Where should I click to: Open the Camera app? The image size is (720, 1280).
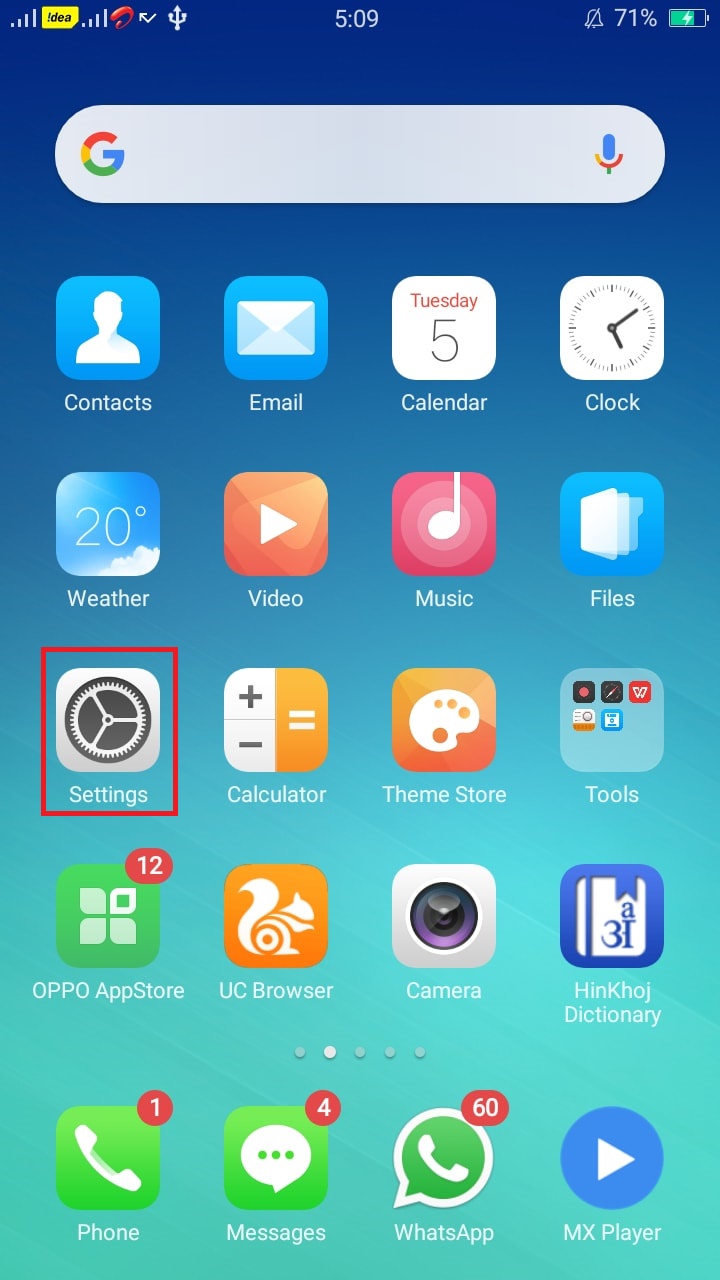tap(444, 916)
